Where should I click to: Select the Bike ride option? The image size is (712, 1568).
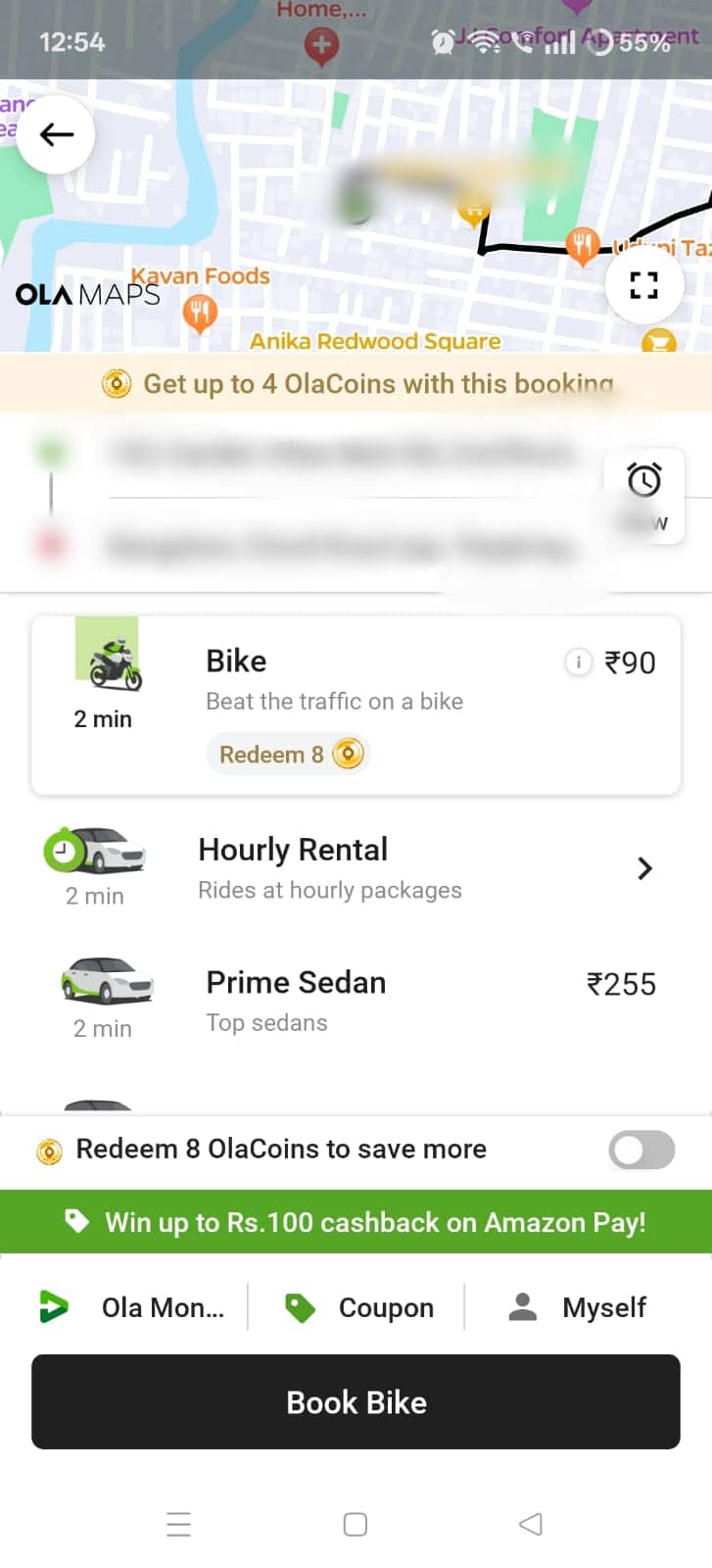pos(356,706)
